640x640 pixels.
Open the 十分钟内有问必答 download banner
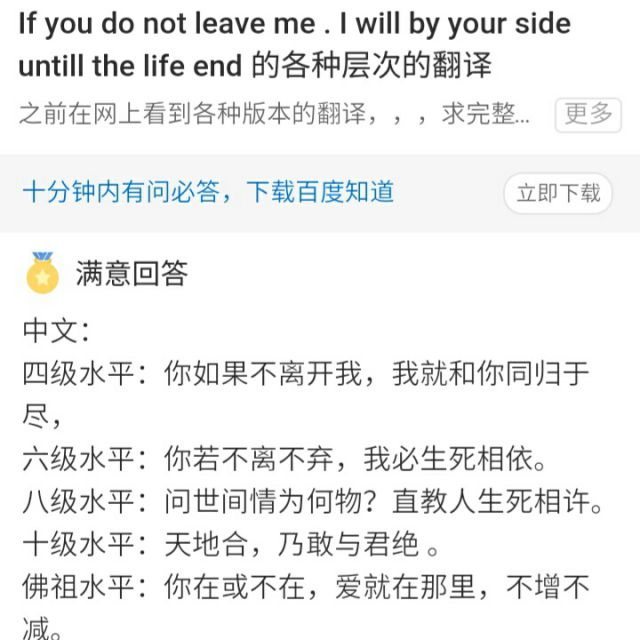pos(208,192)
